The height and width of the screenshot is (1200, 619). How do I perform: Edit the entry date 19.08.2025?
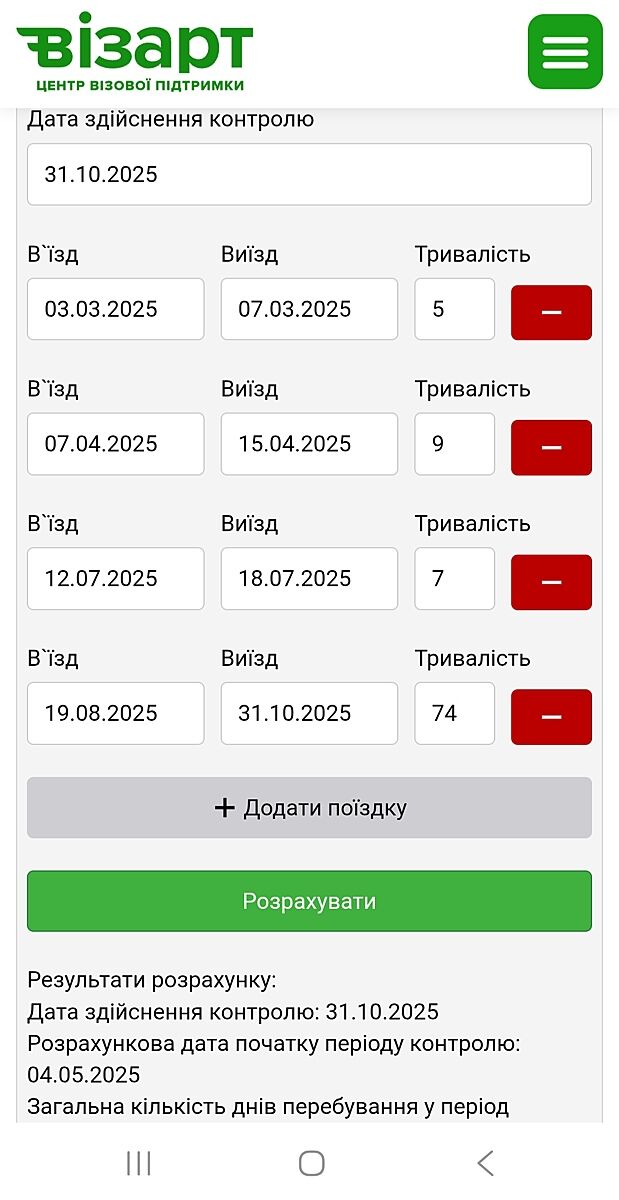coord(116,713)
